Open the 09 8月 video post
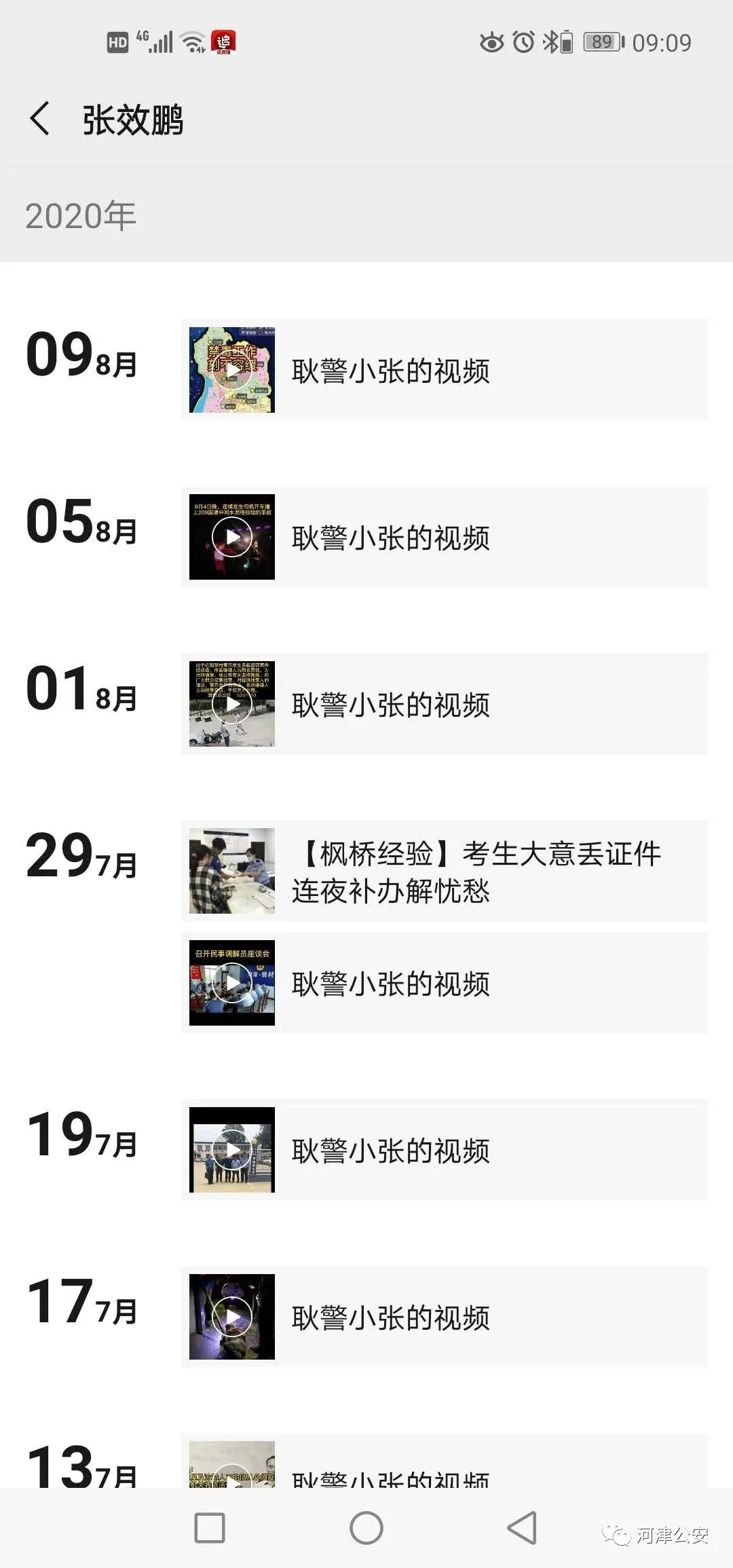This screenshot has width=733, height=1568. tap(445, 370)
